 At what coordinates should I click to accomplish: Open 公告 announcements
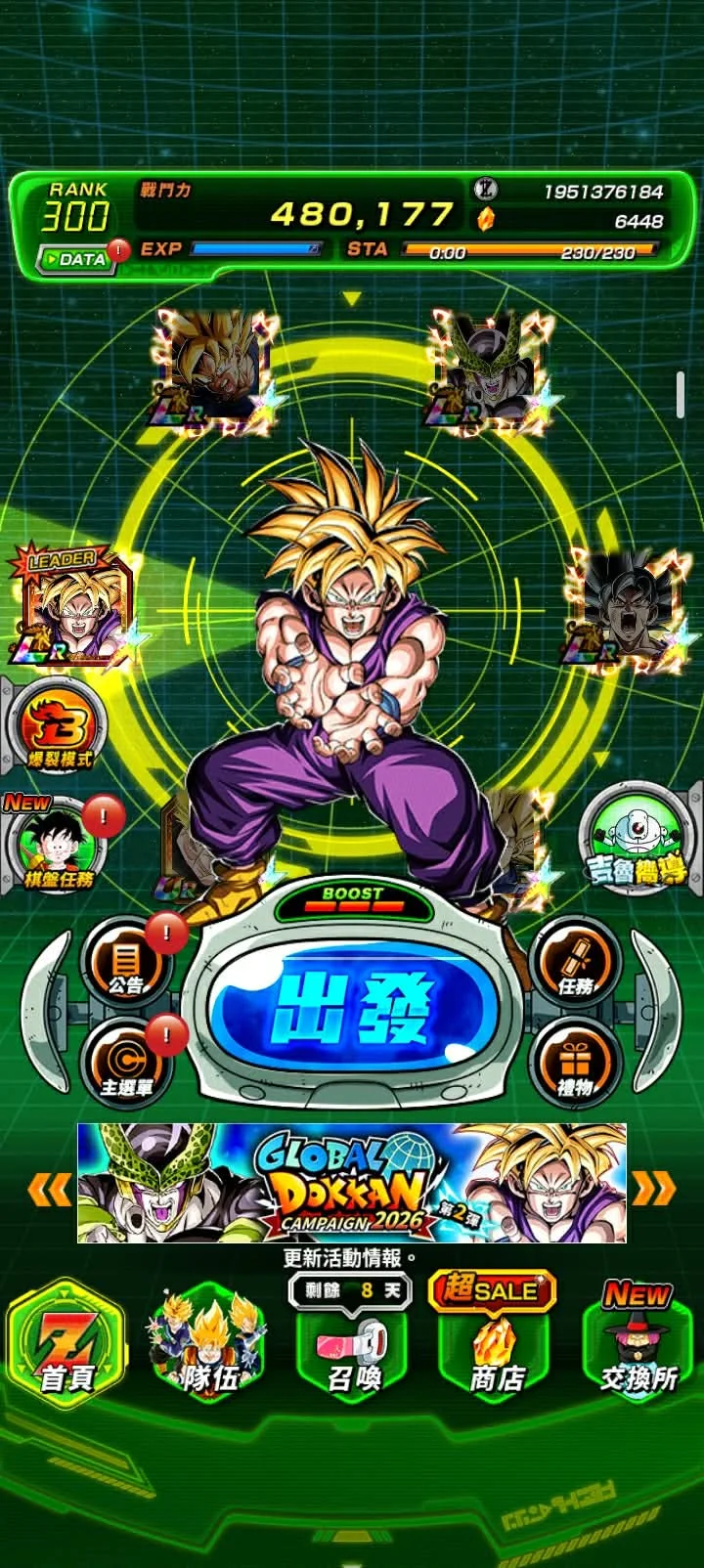point(126,963)
